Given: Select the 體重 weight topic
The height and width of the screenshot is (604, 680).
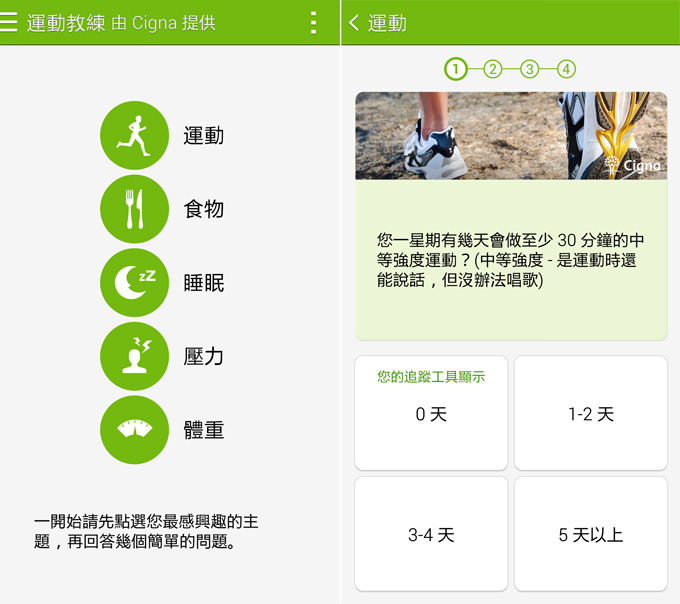Looking at the screenshot, I should pos(135,430).
